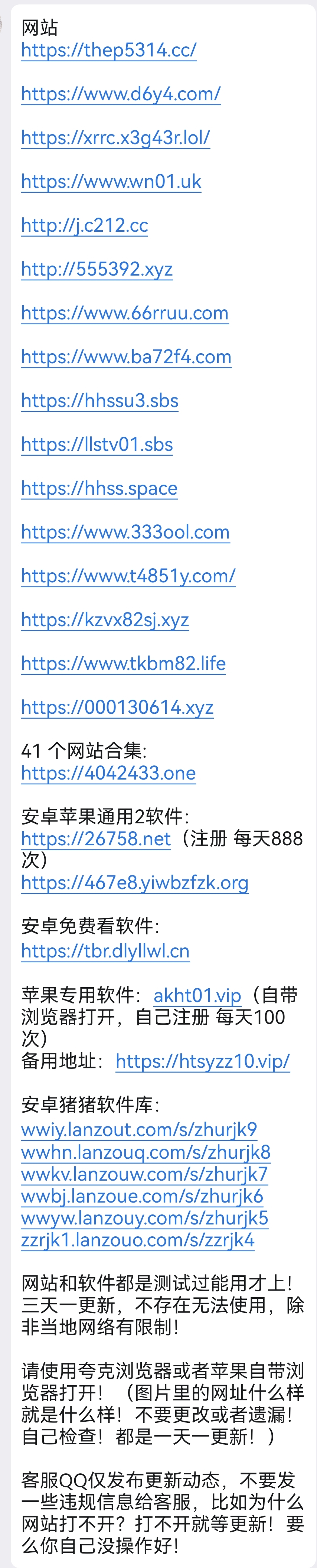Tap the xrrc.x3g43r.lol link
Screen dimensions: 317x1568
tap(115, 137)
